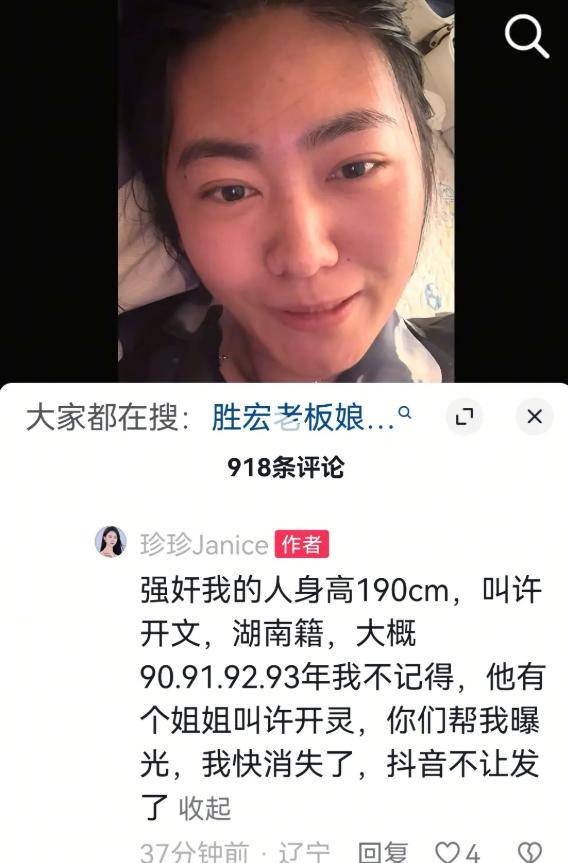Reply to 珍珍Janice's comment
568x863 pixels.
pyautogui.click(x=383, y=852)
